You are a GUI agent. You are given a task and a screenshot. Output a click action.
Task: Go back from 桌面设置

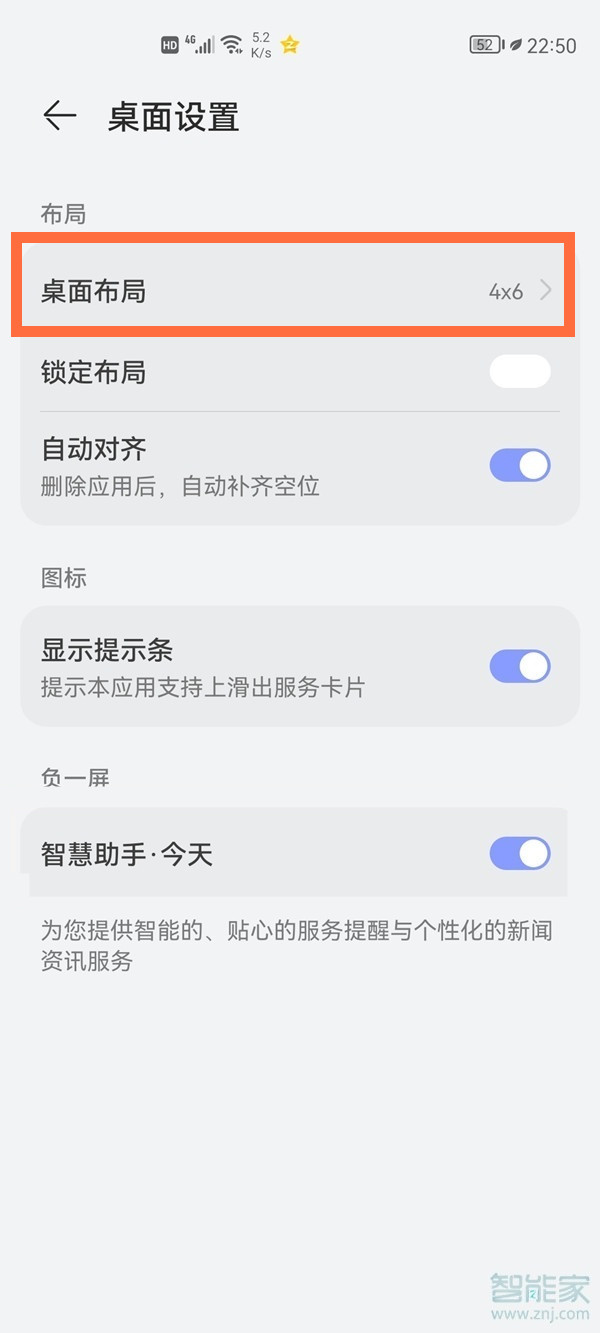60,116
